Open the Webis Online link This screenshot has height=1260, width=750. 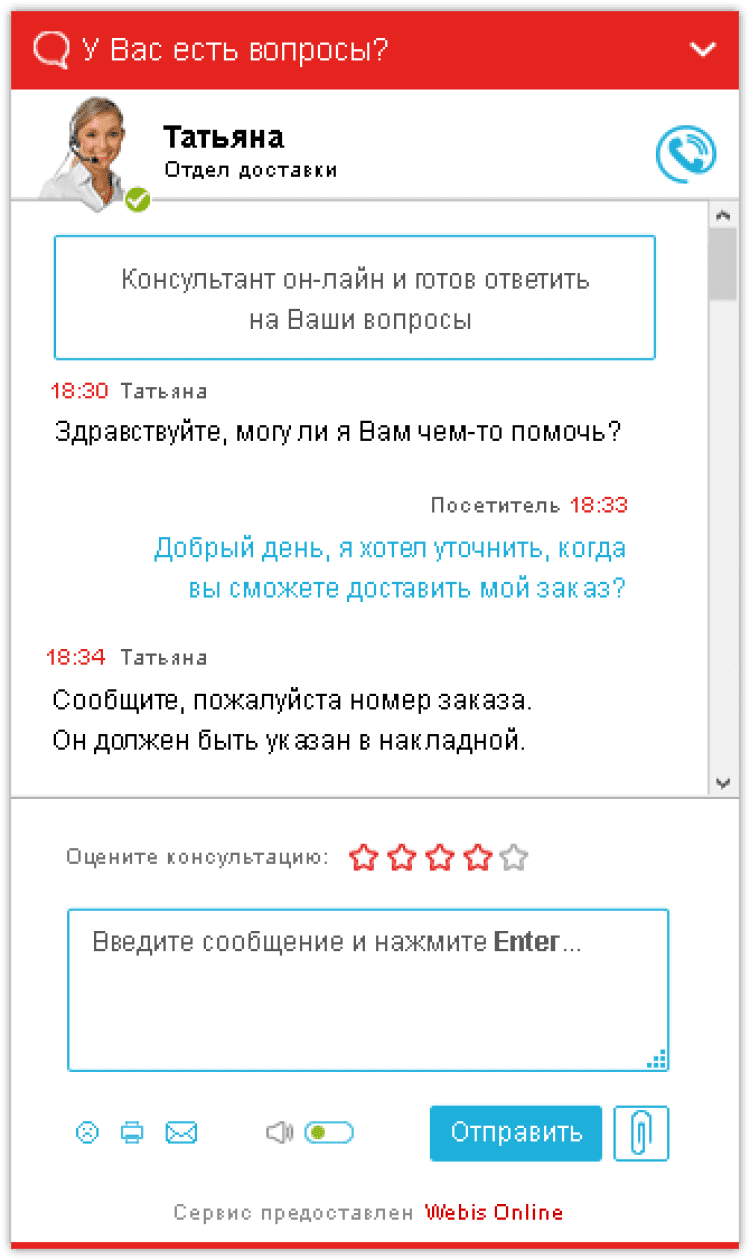(x=494, y=1213)
